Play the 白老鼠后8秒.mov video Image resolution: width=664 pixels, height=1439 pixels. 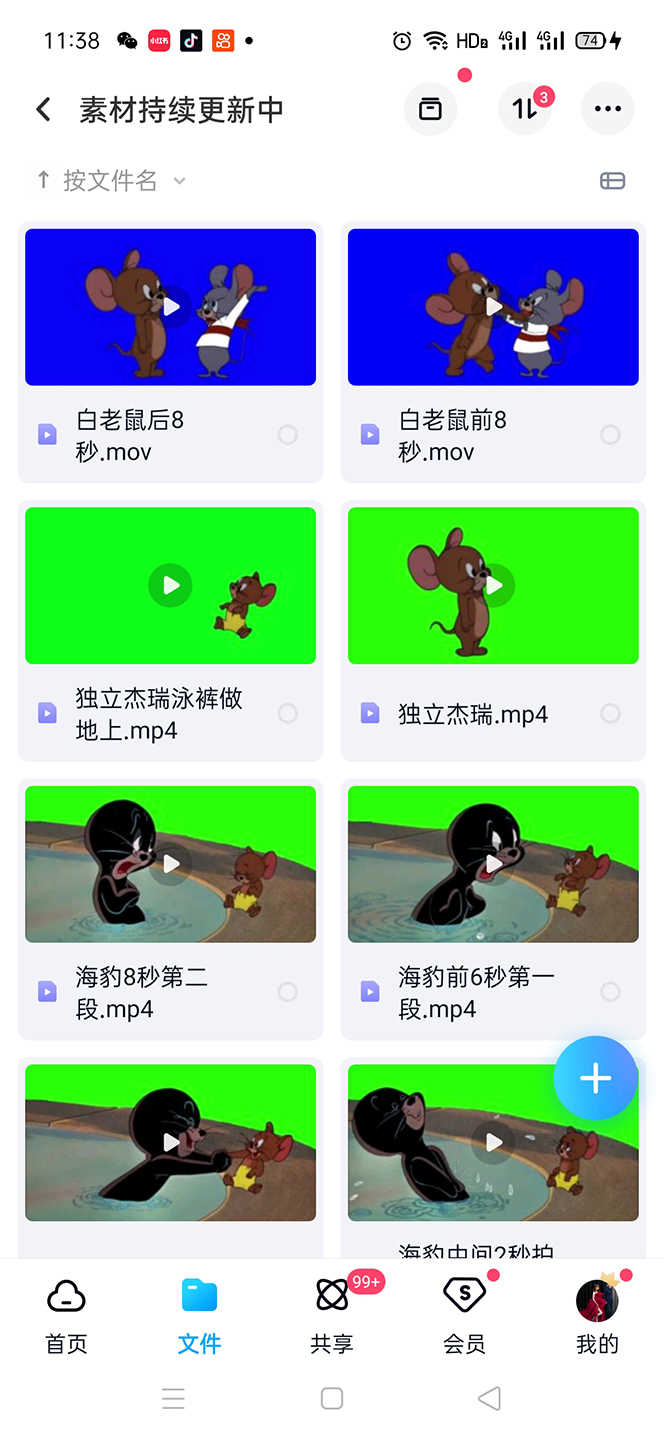[x=171, y=307]
